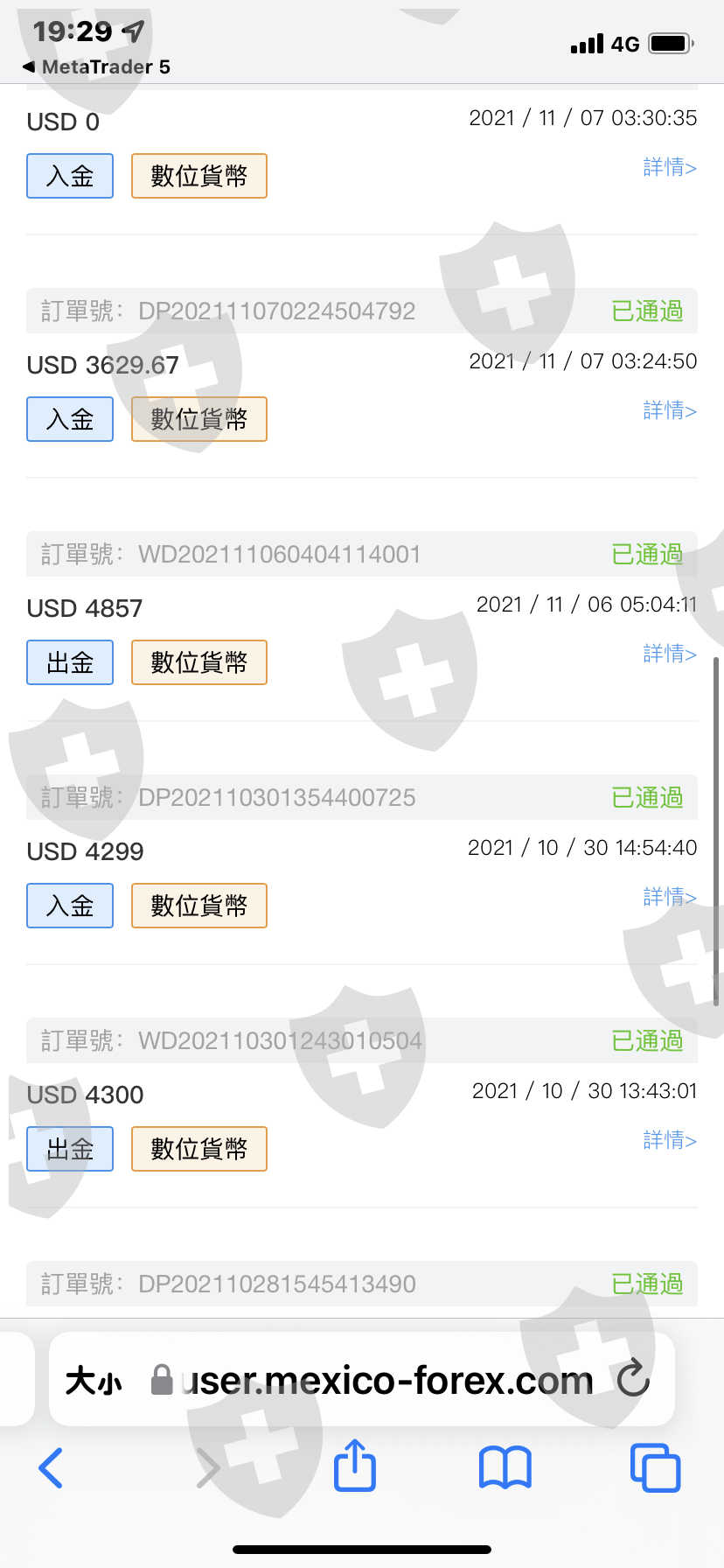This screenshot has height=1568, width=724.
Task: Show all open browser tabs
Action: [x=655, y=1467]
